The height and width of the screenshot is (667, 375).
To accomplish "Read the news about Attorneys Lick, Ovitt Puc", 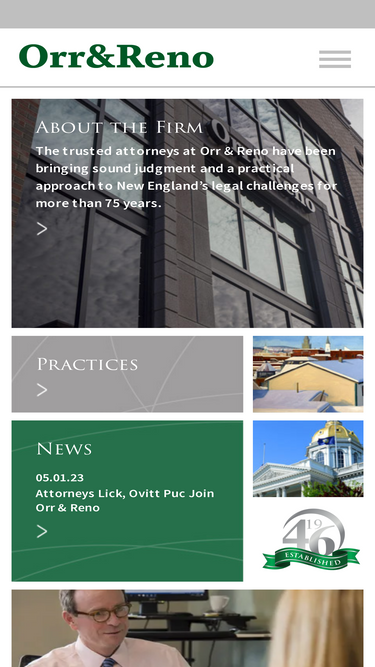I will pyautogui.click(x=125, y=500).
